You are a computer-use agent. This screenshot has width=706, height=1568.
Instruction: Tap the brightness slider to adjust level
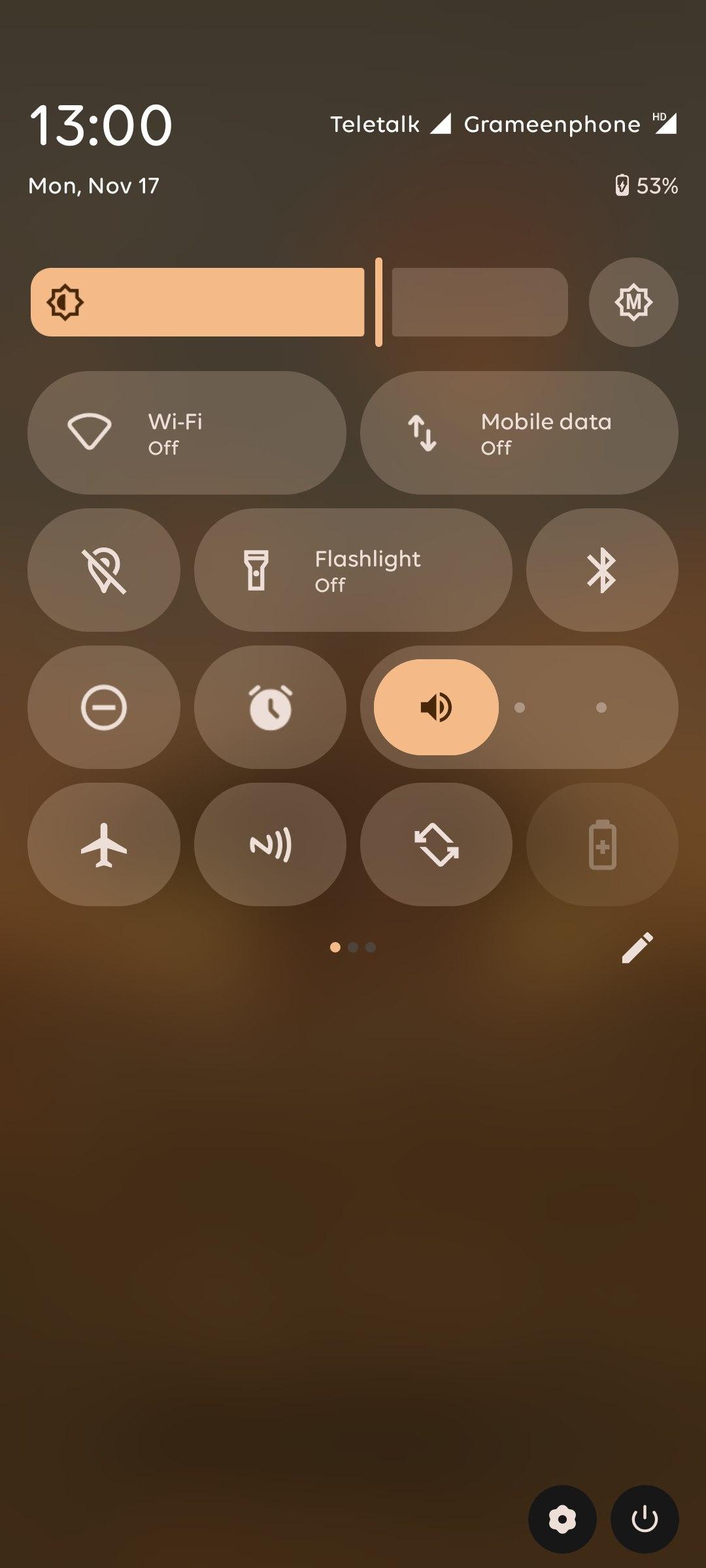pyautogui.click(x=299, y=302)
